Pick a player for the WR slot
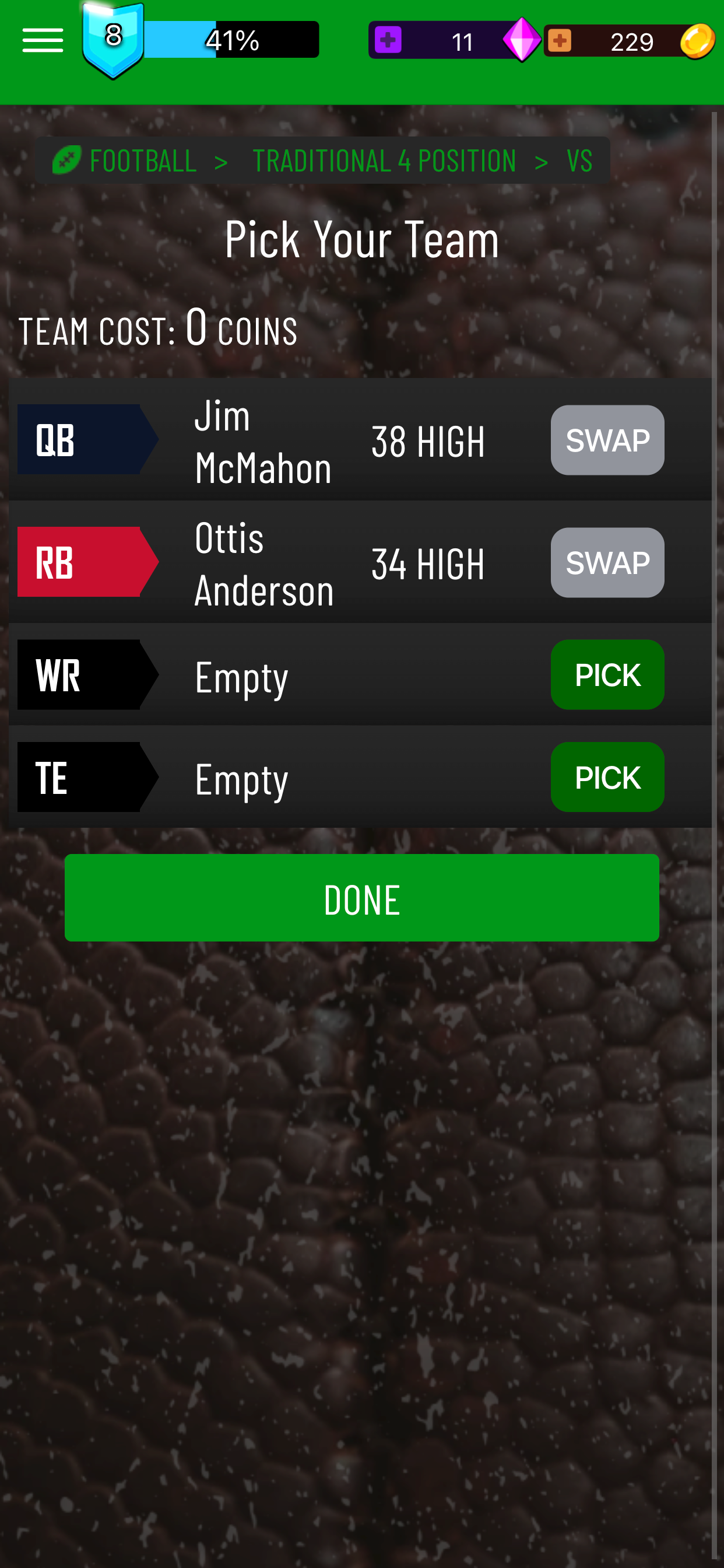Image resolution: width=724 pixels, height=1568 pixels. click(607, 674)
